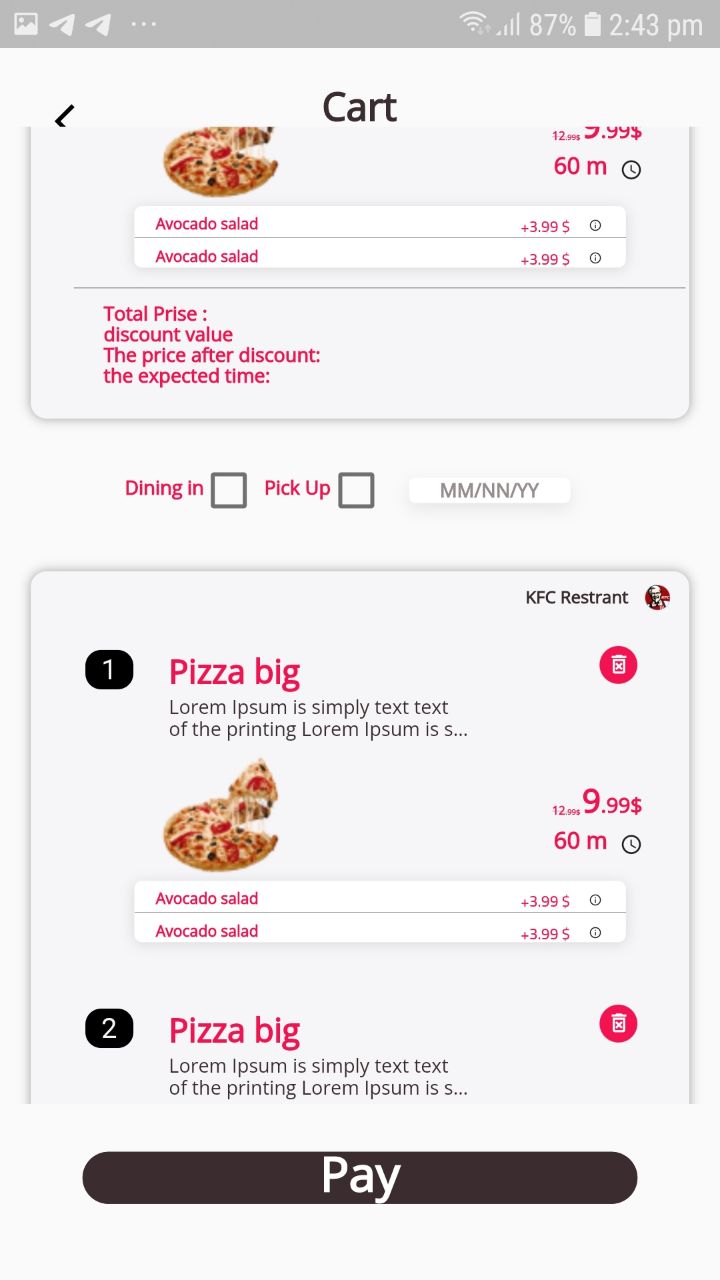The image size is (720, 1280).
Task: Go back from the Cart screen
Action: click(x=65, y=116)
